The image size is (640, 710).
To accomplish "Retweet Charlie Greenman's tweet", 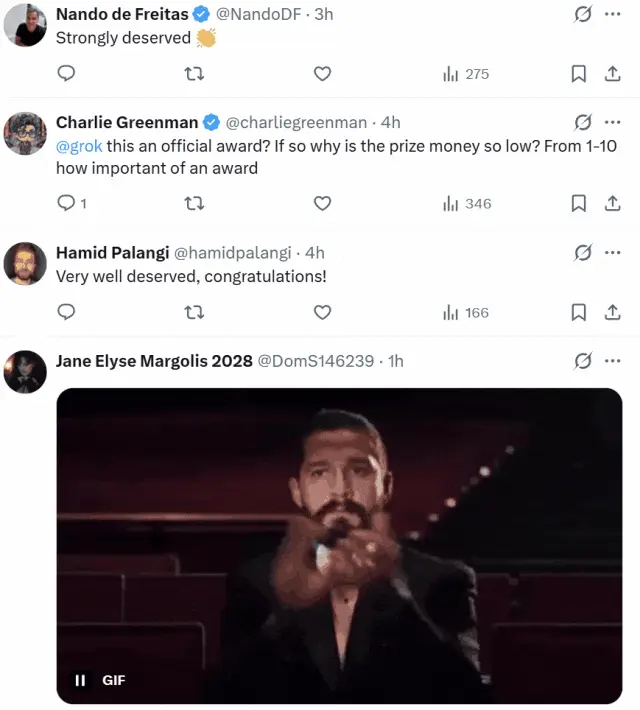I will pyautogui.click(x=195, y=203).
